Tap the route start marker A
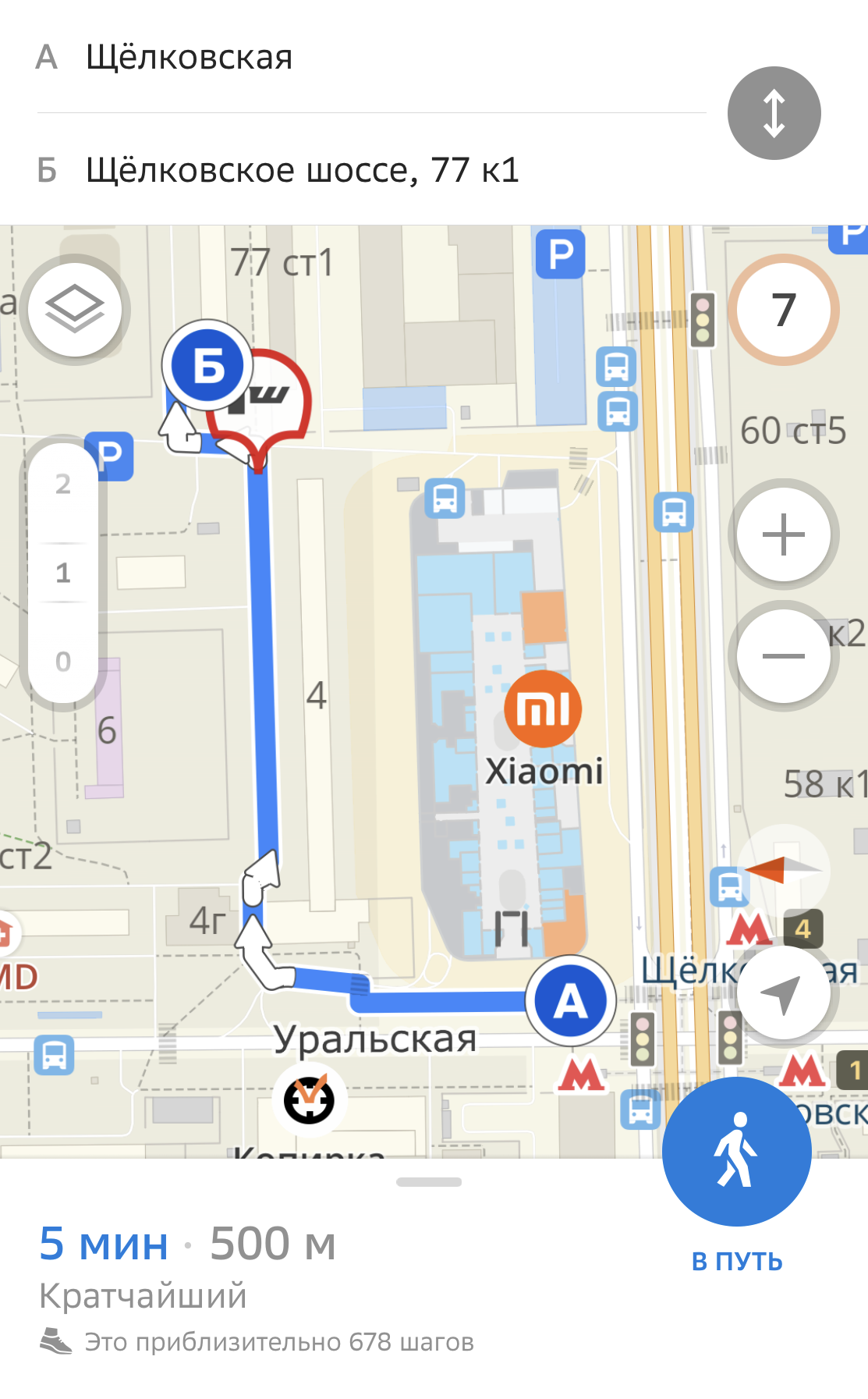868x1399 pixels. [x=571, y=1000]
